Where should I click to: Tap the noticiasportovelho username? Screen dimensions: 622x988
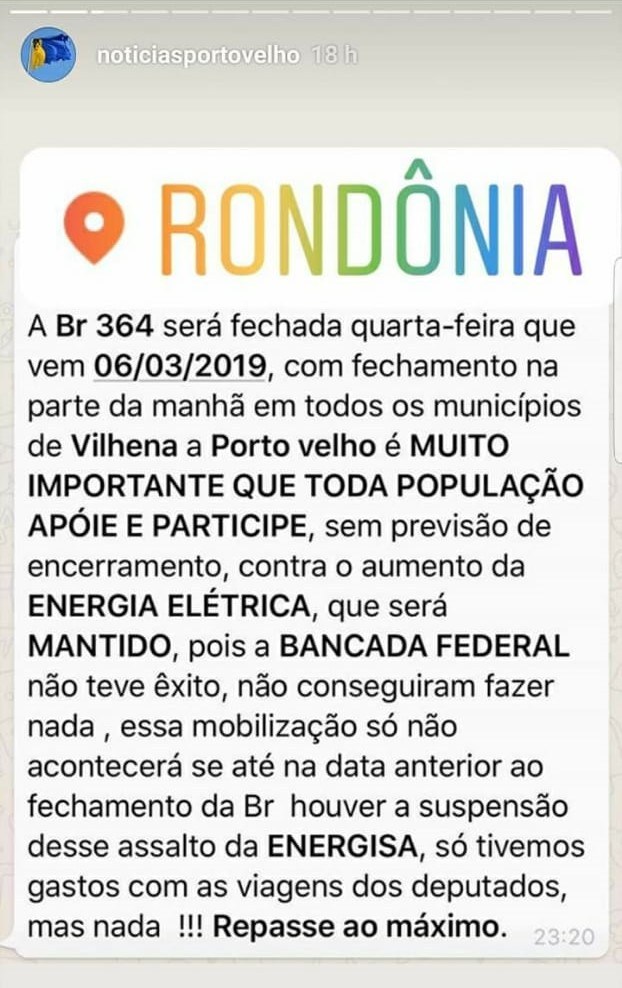(x=197, y=55)
